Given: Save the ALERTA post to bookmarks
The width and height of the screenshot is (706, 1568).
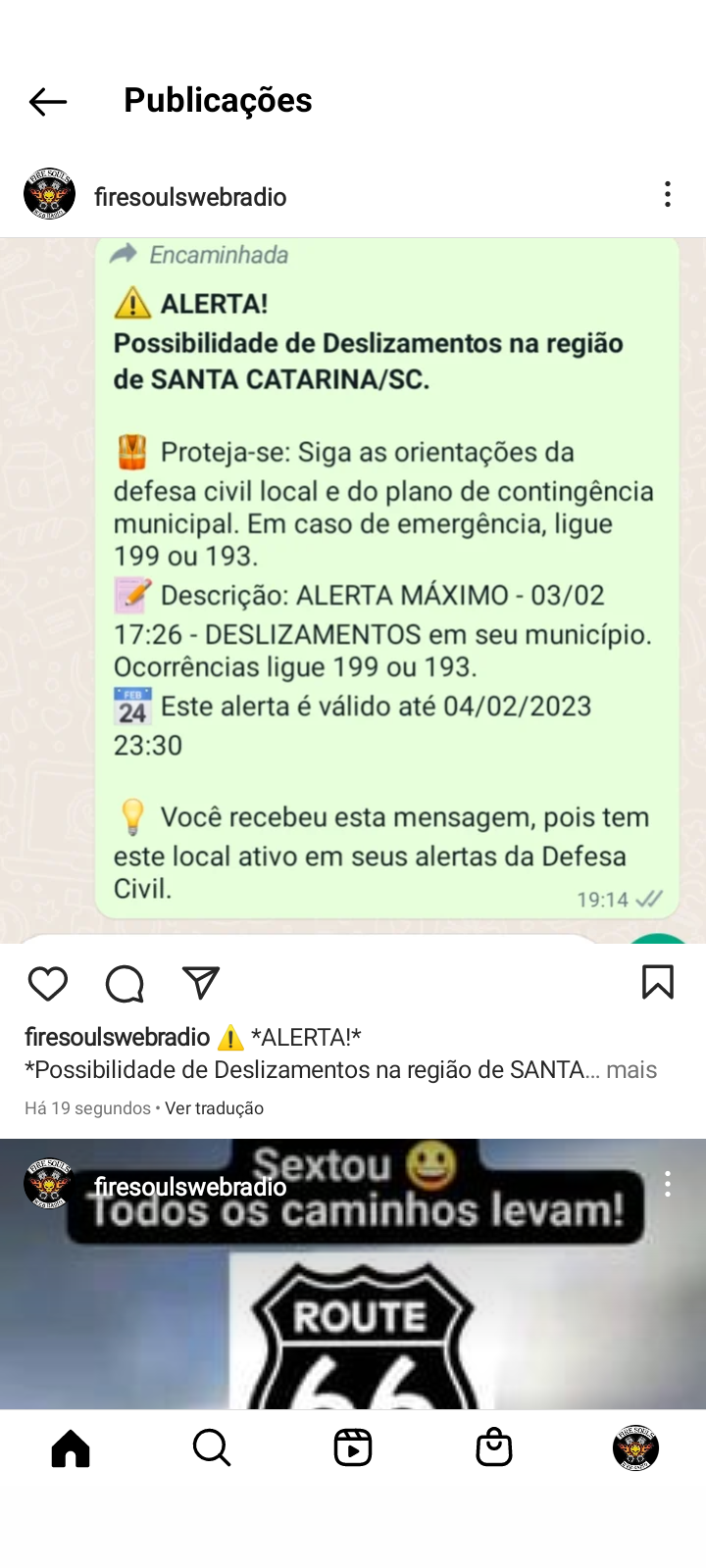Looking at the screenshot, I should [657, 982].
